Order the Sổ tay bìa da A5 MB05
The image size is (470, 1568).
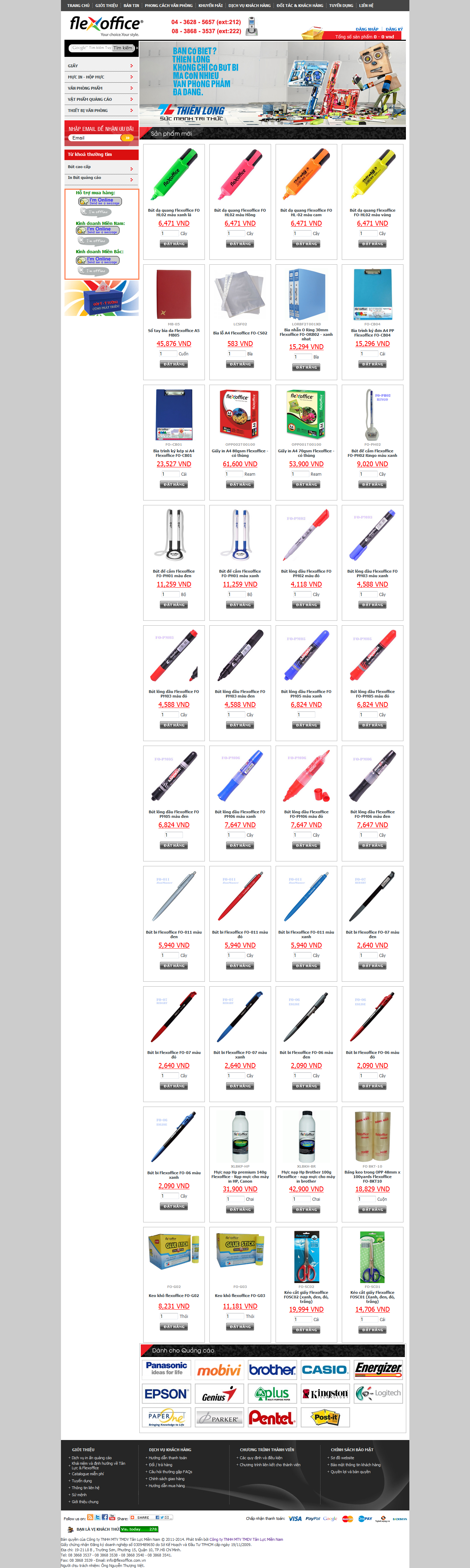pos(174,364)
